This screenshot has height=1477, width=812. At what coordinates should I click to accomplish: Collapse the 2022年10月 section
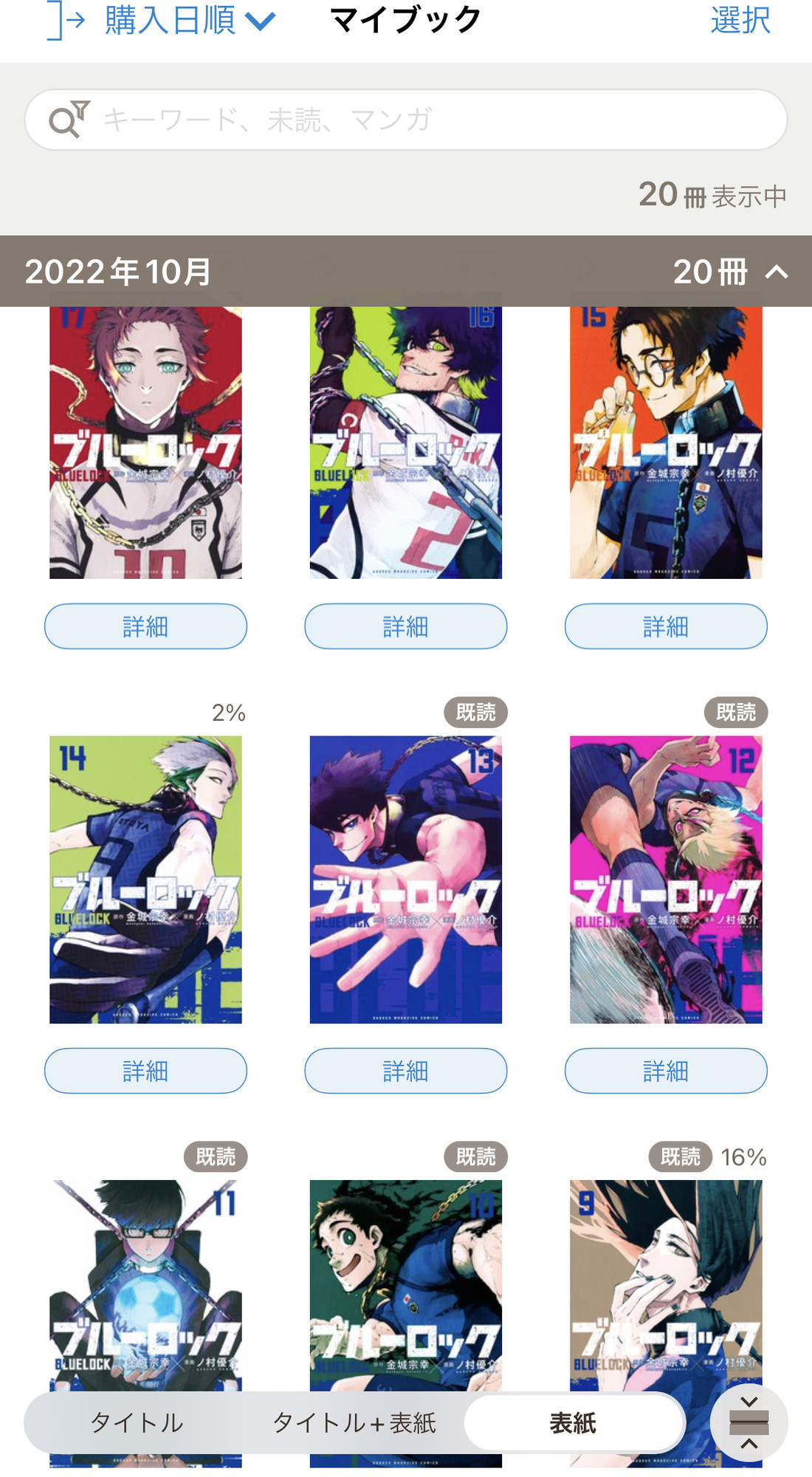pos(776,273)
